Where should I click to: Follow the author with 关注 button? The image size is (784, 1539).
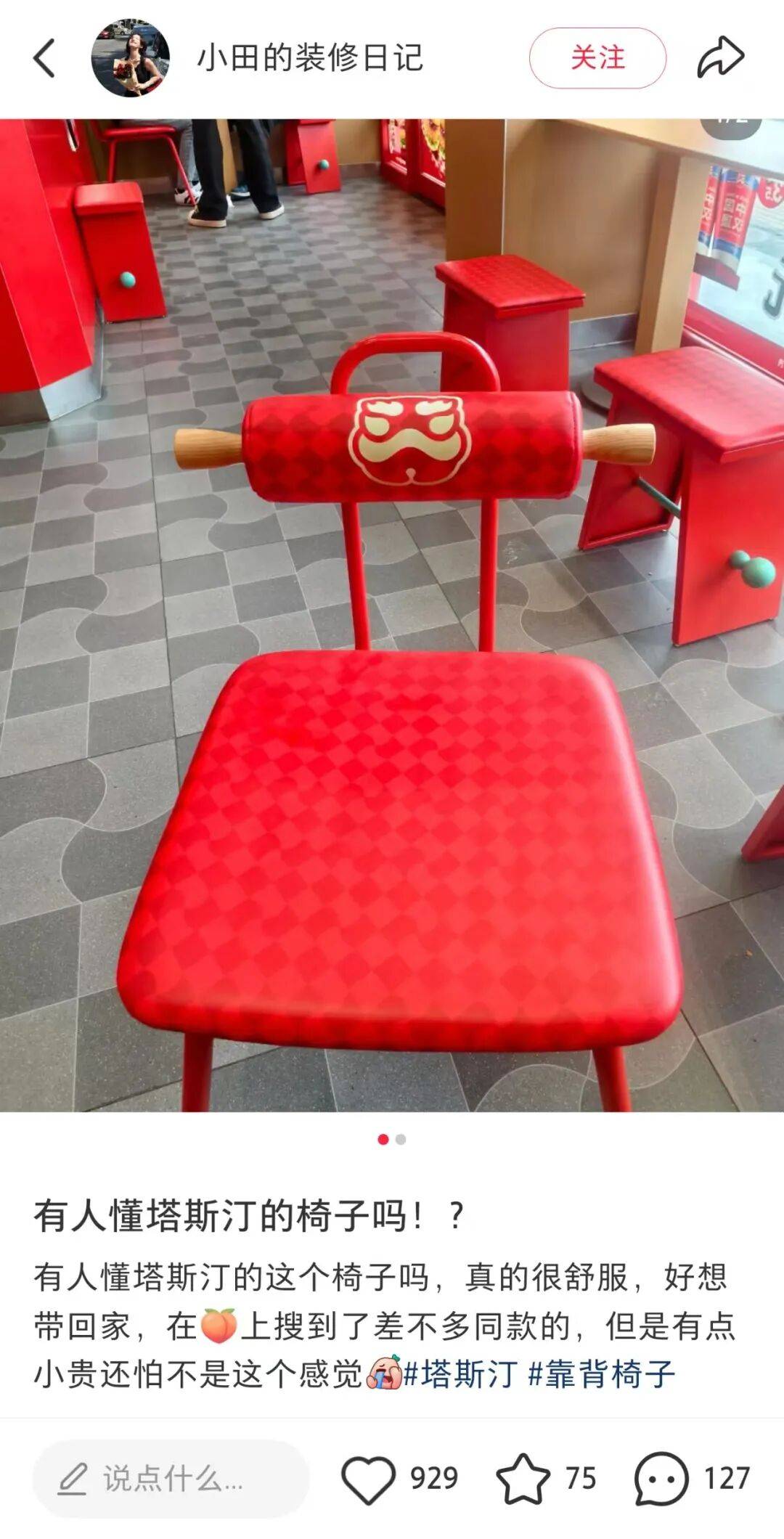point(597,58)
